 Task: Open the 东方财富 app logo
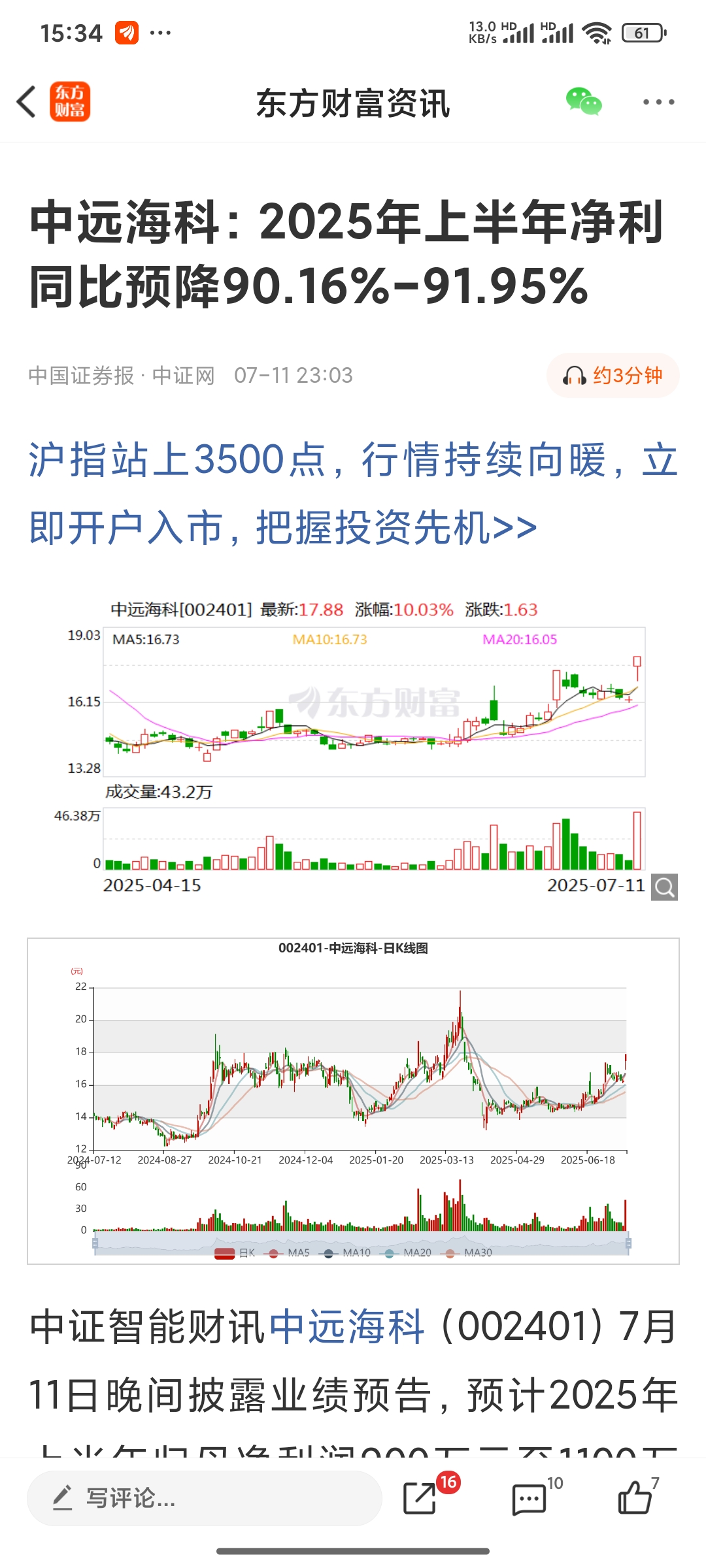[x=70, y=102]
